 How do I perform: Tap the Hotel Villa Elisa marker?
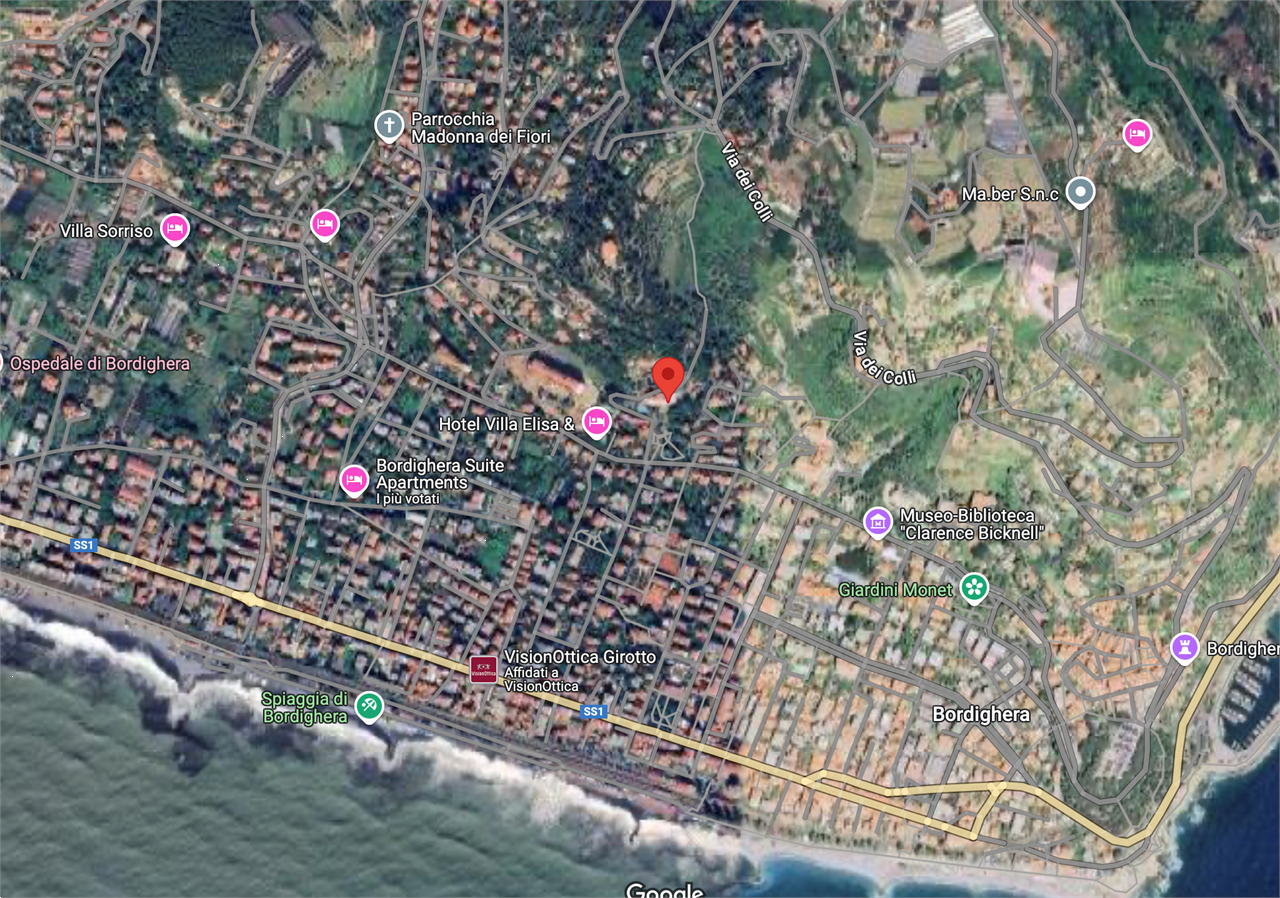(x=597, y=422)
